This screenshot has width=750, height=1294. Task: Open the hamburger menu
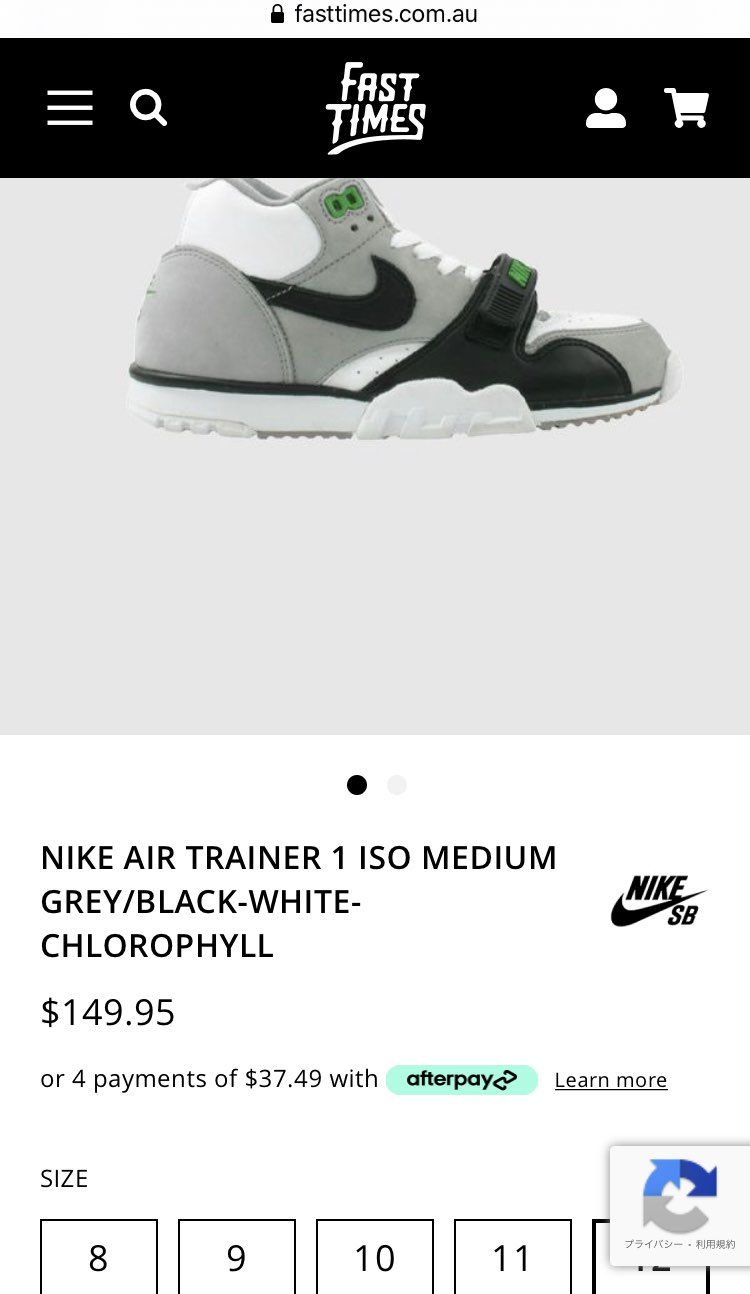pos(70,108)
